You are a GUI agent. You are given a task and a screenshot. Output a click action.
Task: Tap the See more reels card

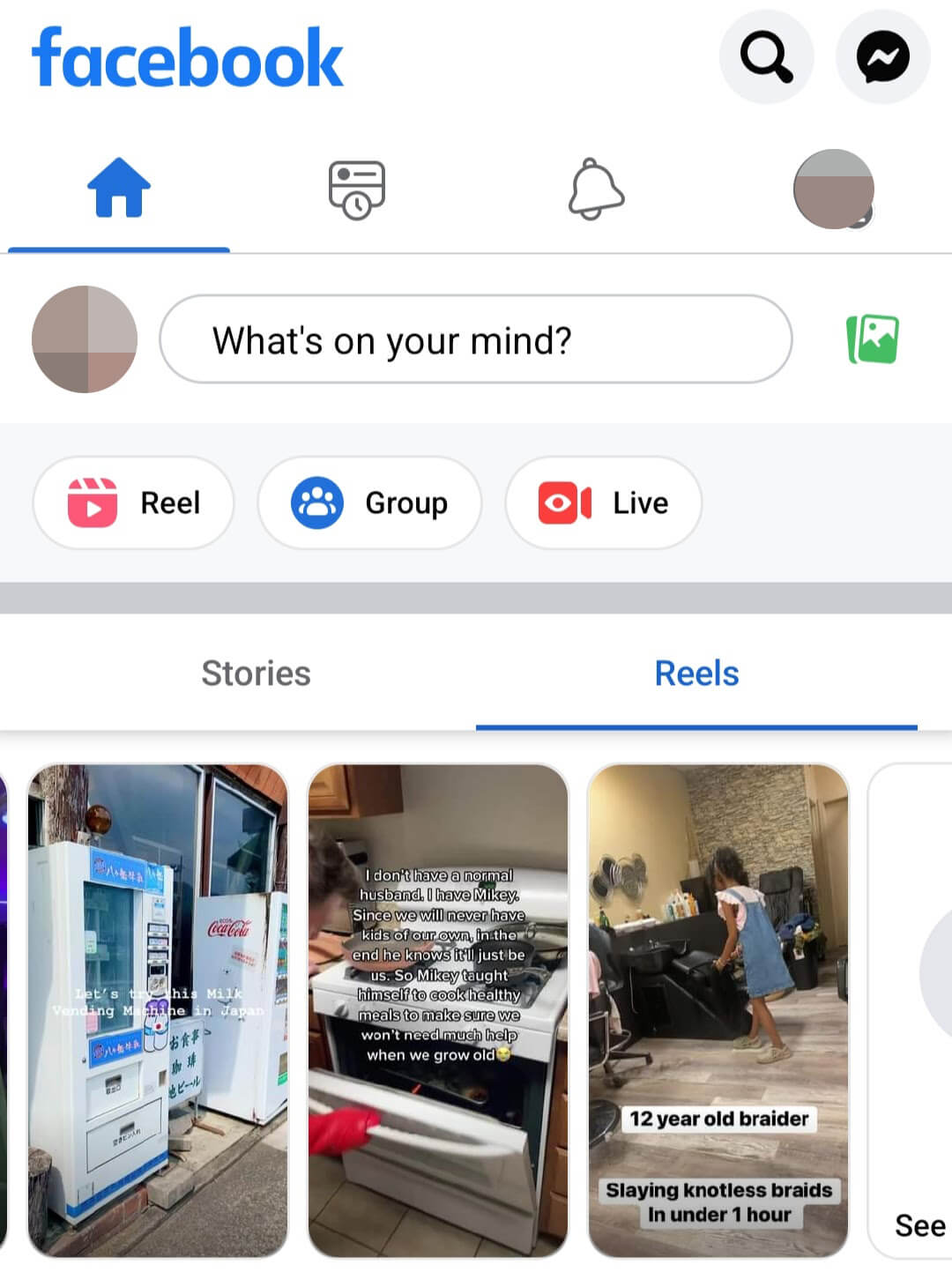(912, 1009)
